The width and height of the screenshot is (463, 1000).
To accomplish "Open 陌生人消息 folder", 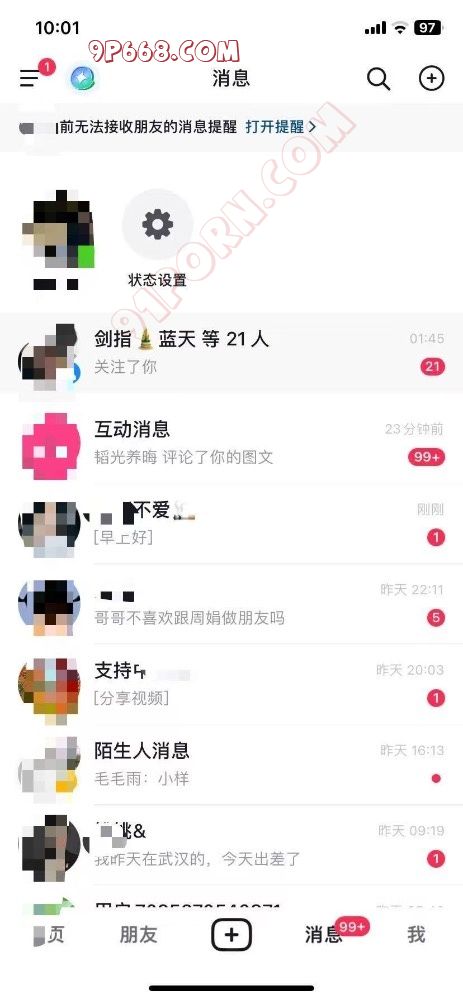I will [x=232, y=765].
